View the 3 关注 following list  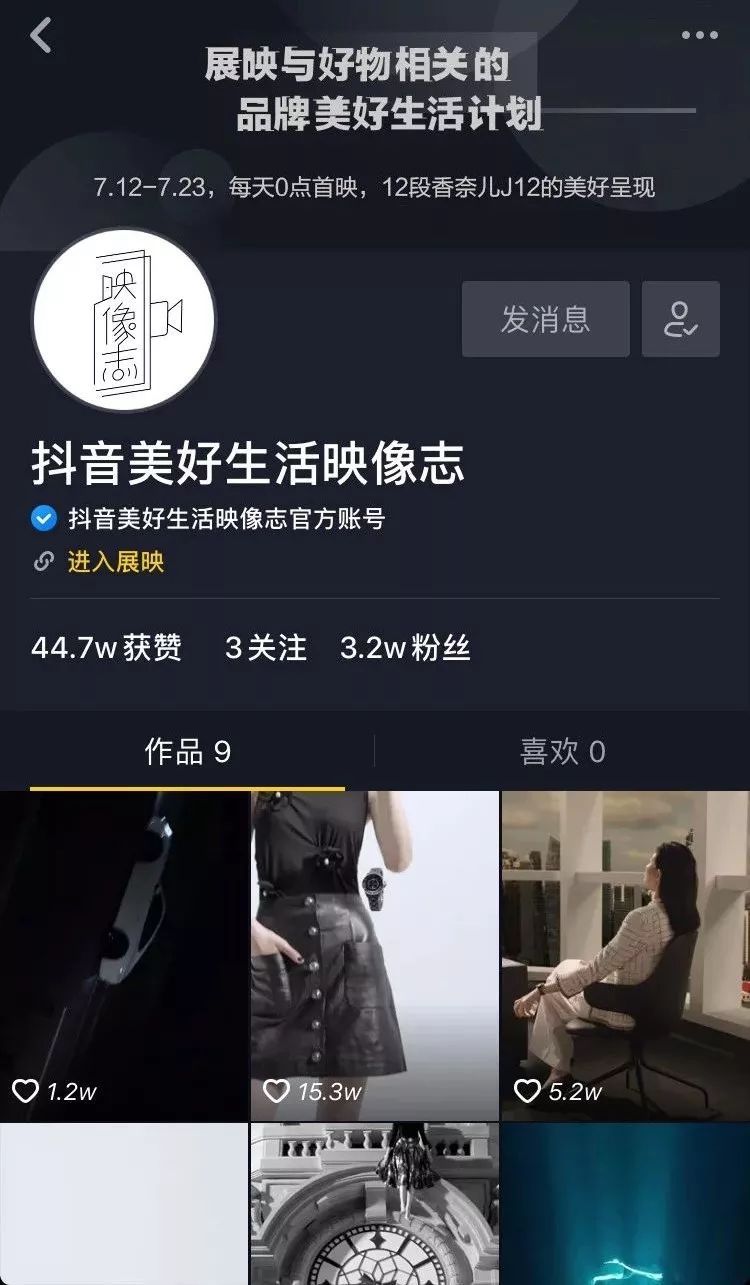[265, 648]
